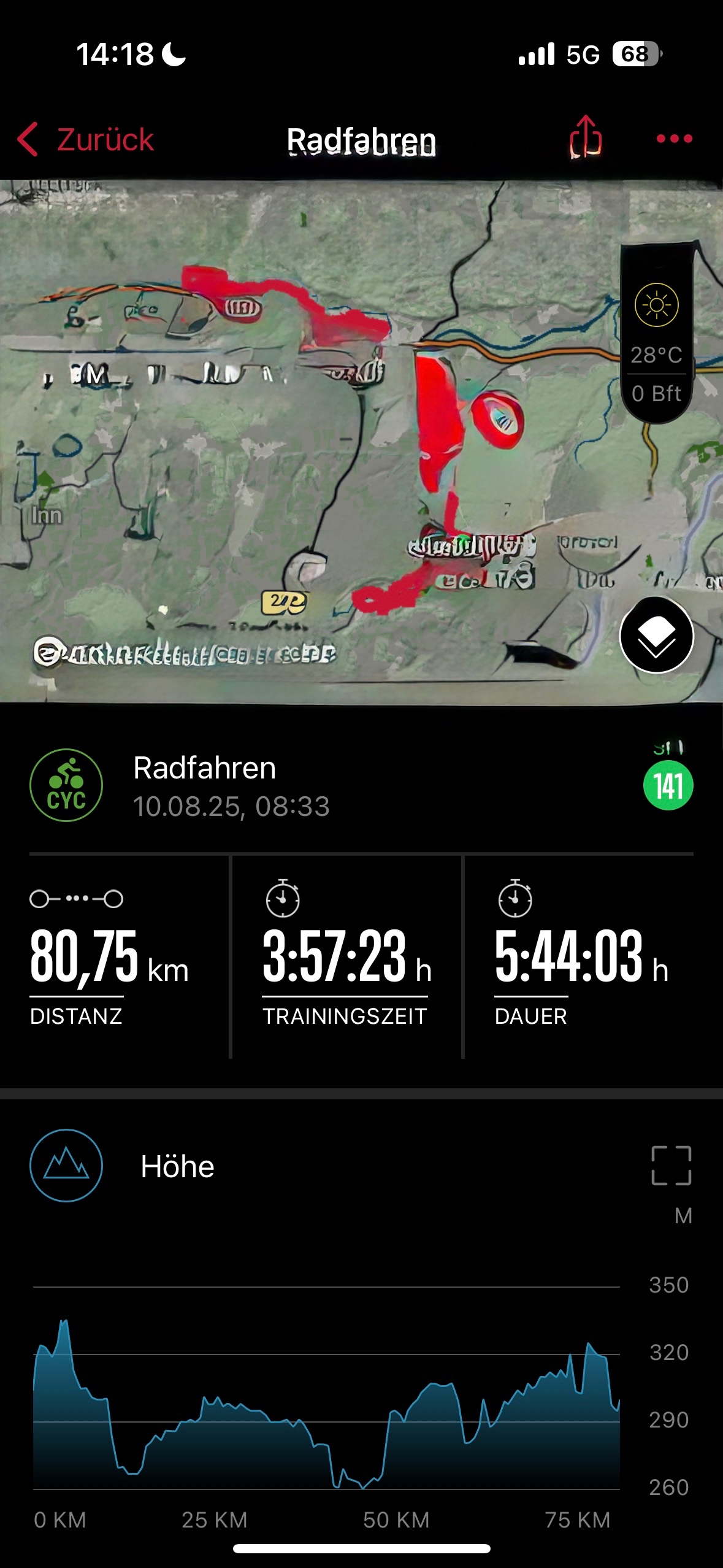The image size is (723, 1568).
Task: Open the three-dot overflow menu
Action: (x=674, y=139)
